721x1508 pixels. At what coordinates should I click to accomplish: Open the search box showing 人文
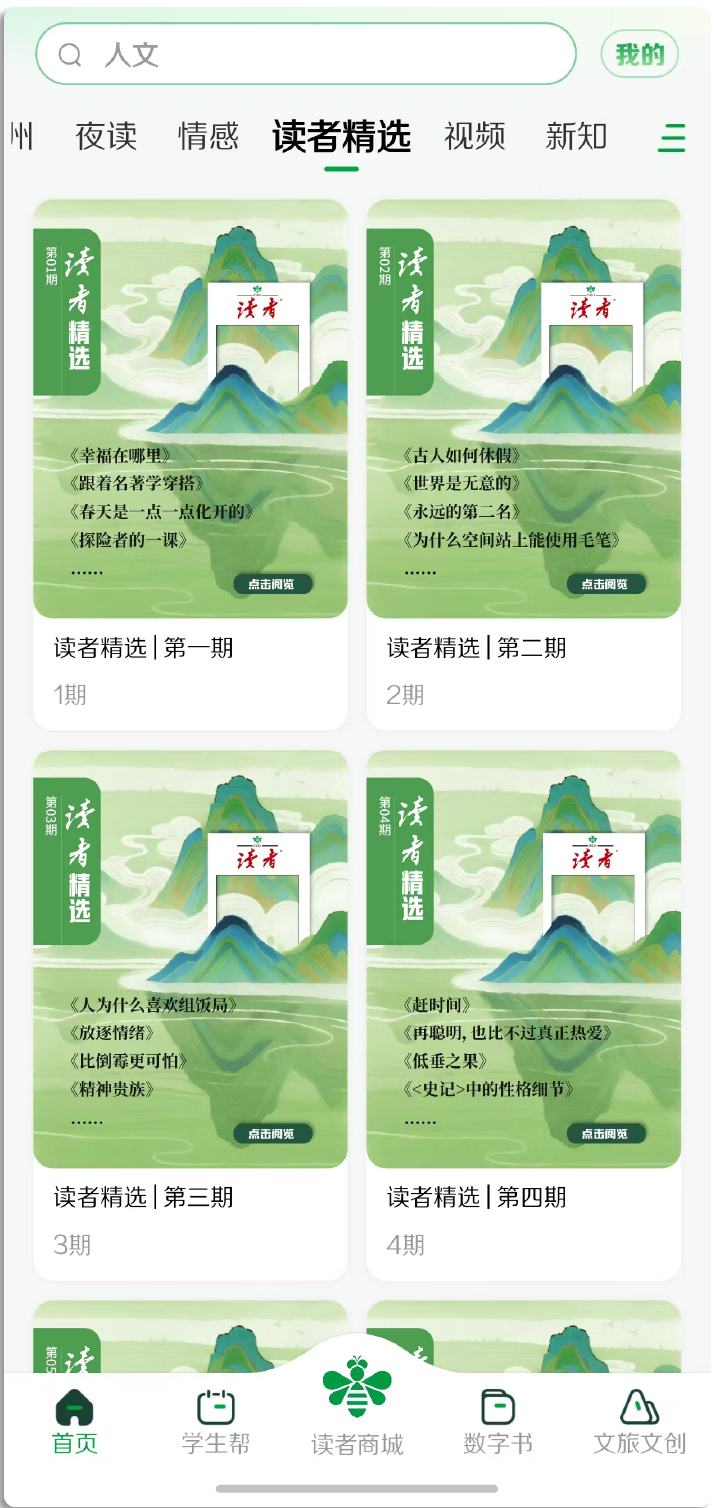306,54
